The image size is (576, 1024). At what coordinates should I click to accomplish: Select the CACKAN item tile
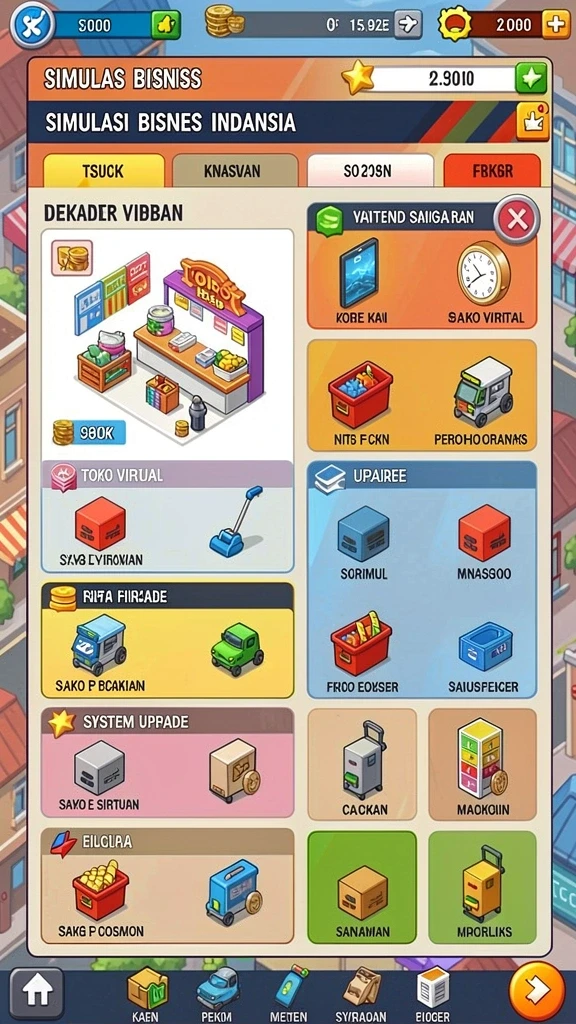click(x=362, y=765)
